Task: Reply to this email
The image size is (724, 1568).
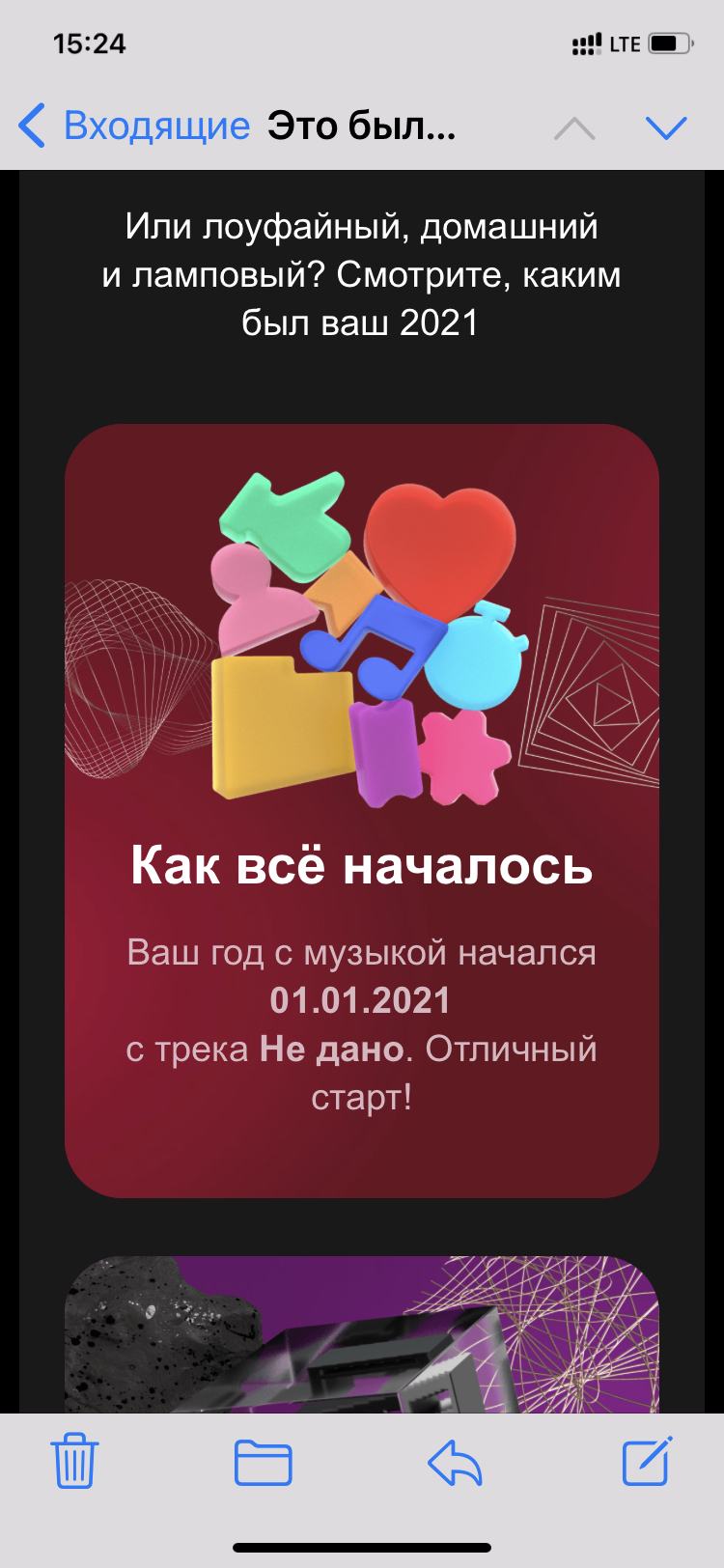Action: 455,1462
